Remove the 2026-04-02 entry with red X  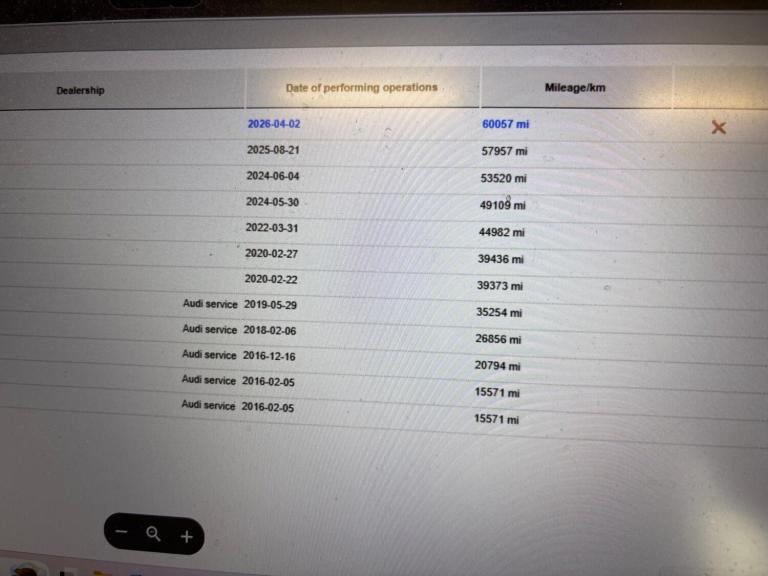tap(717, 127)
